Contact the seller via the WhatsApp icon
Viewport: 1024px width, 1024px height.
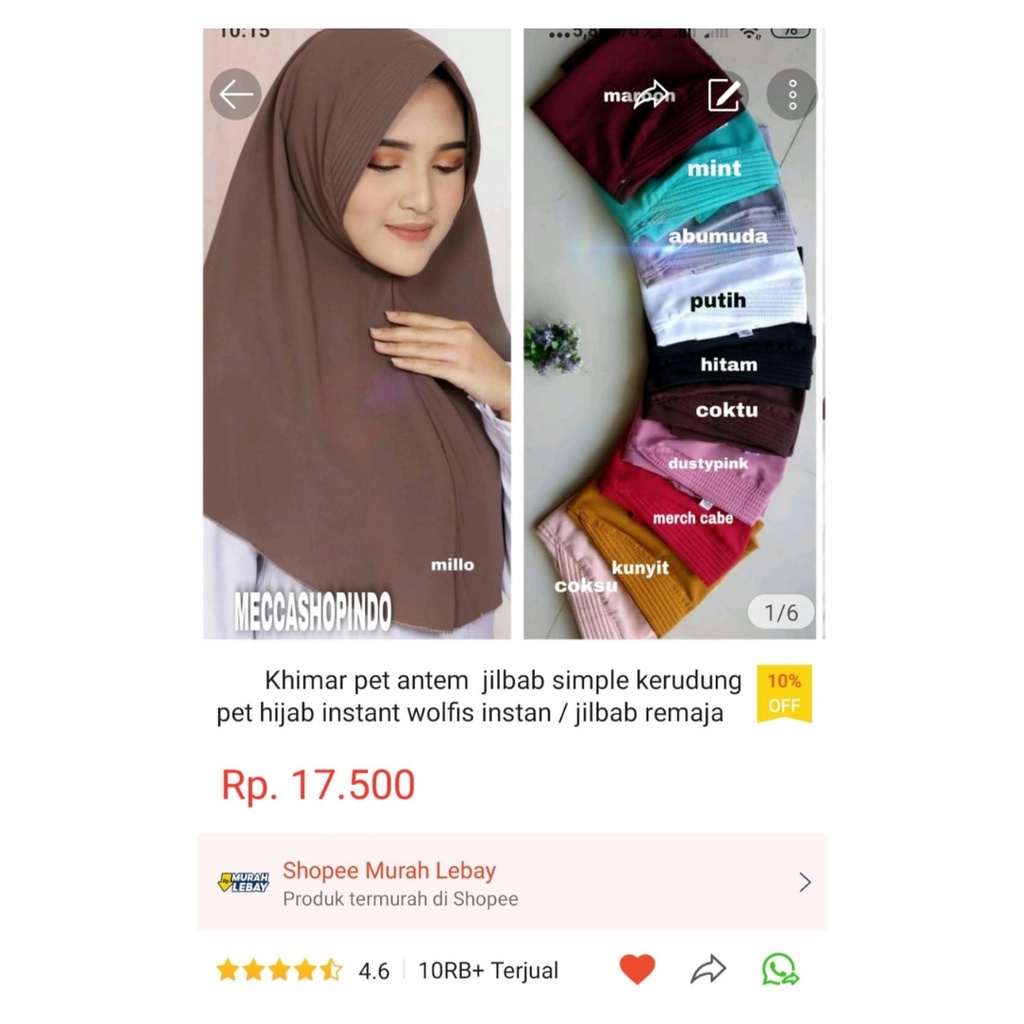click(780, 969)
